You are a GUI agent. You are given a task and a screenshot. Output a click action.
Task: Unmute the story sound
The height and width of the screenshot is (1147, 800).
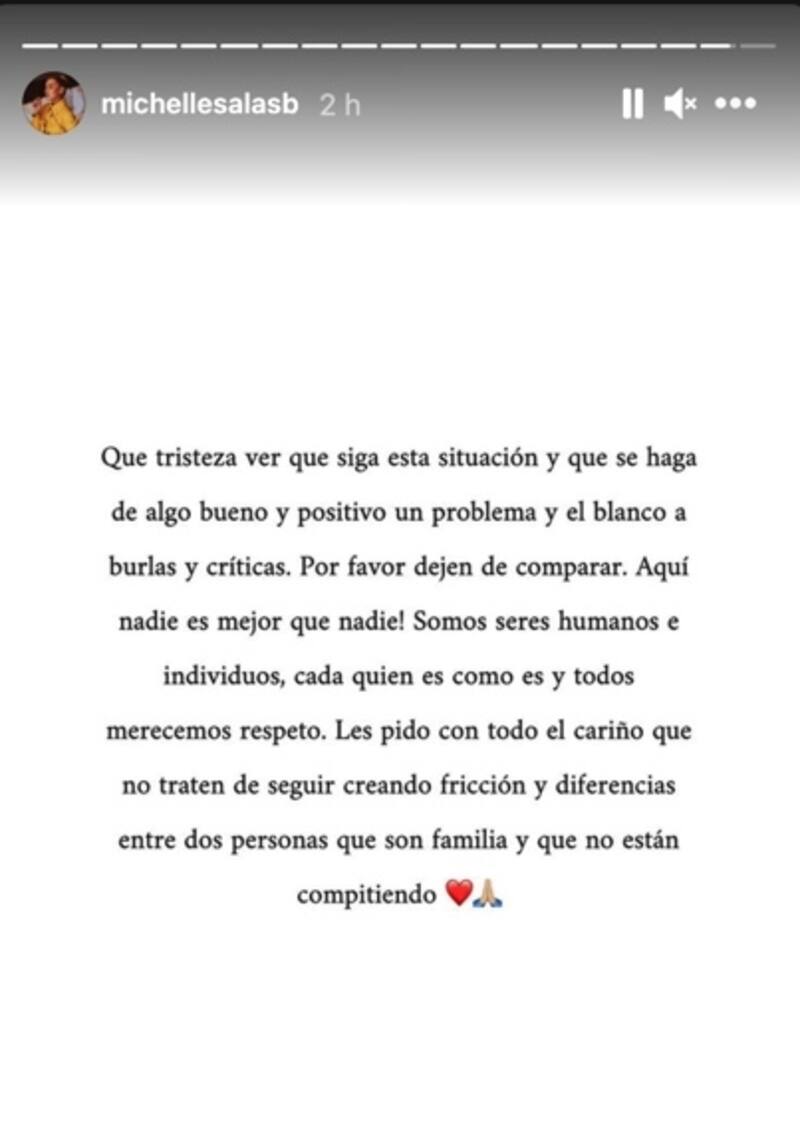[x=682, y=103]
